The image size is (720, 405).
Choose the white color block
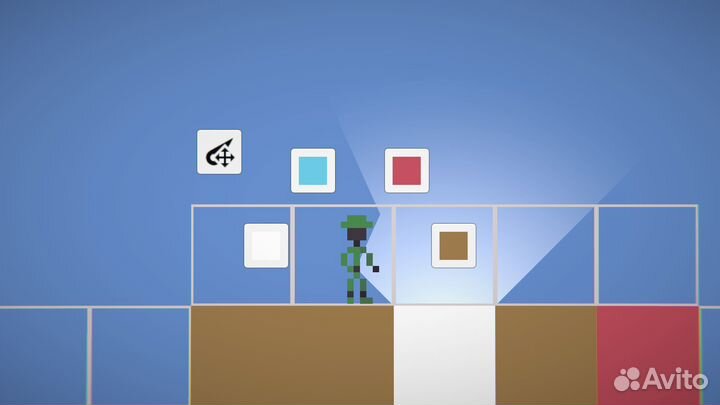(266, 245)
